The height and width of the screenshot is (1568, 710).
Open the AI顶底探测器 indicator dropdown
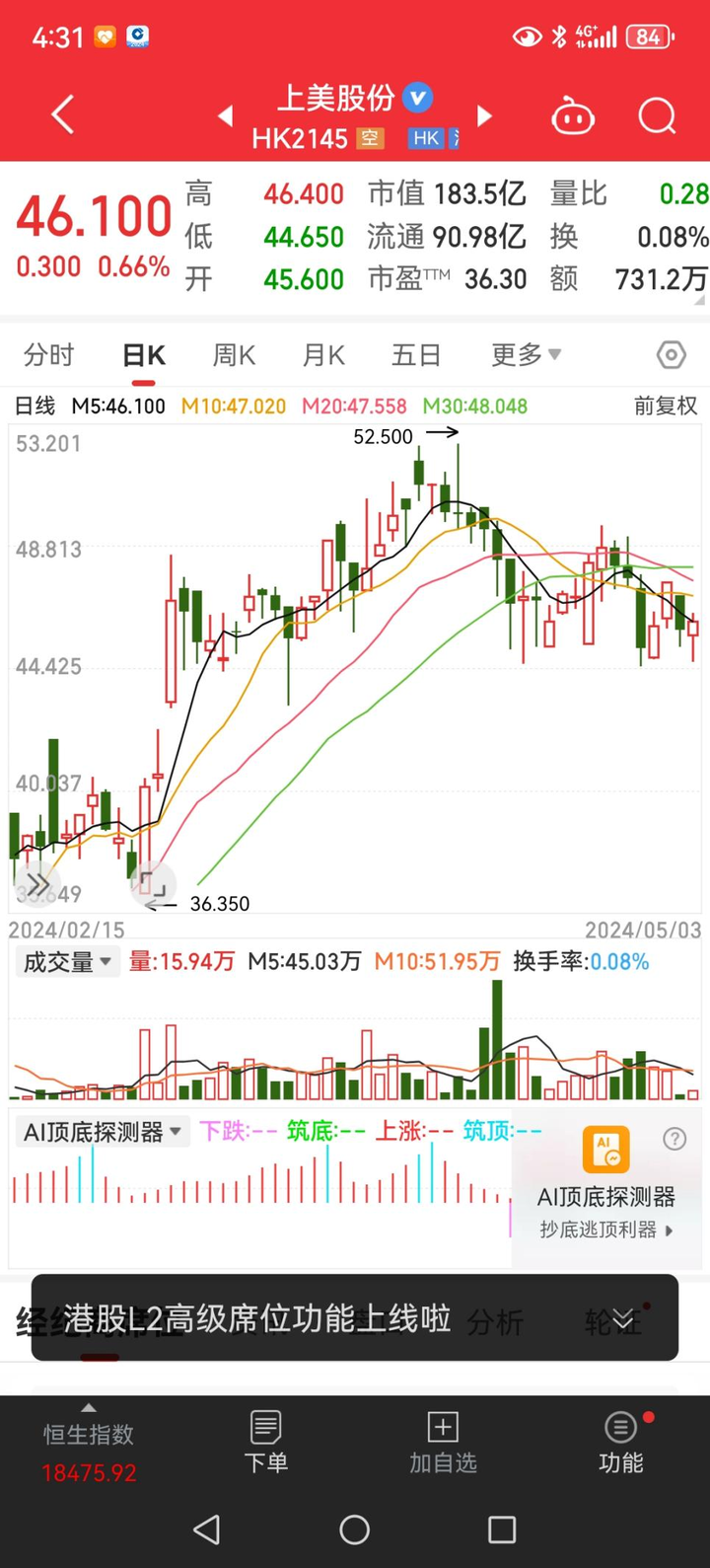pos(103,1132)
